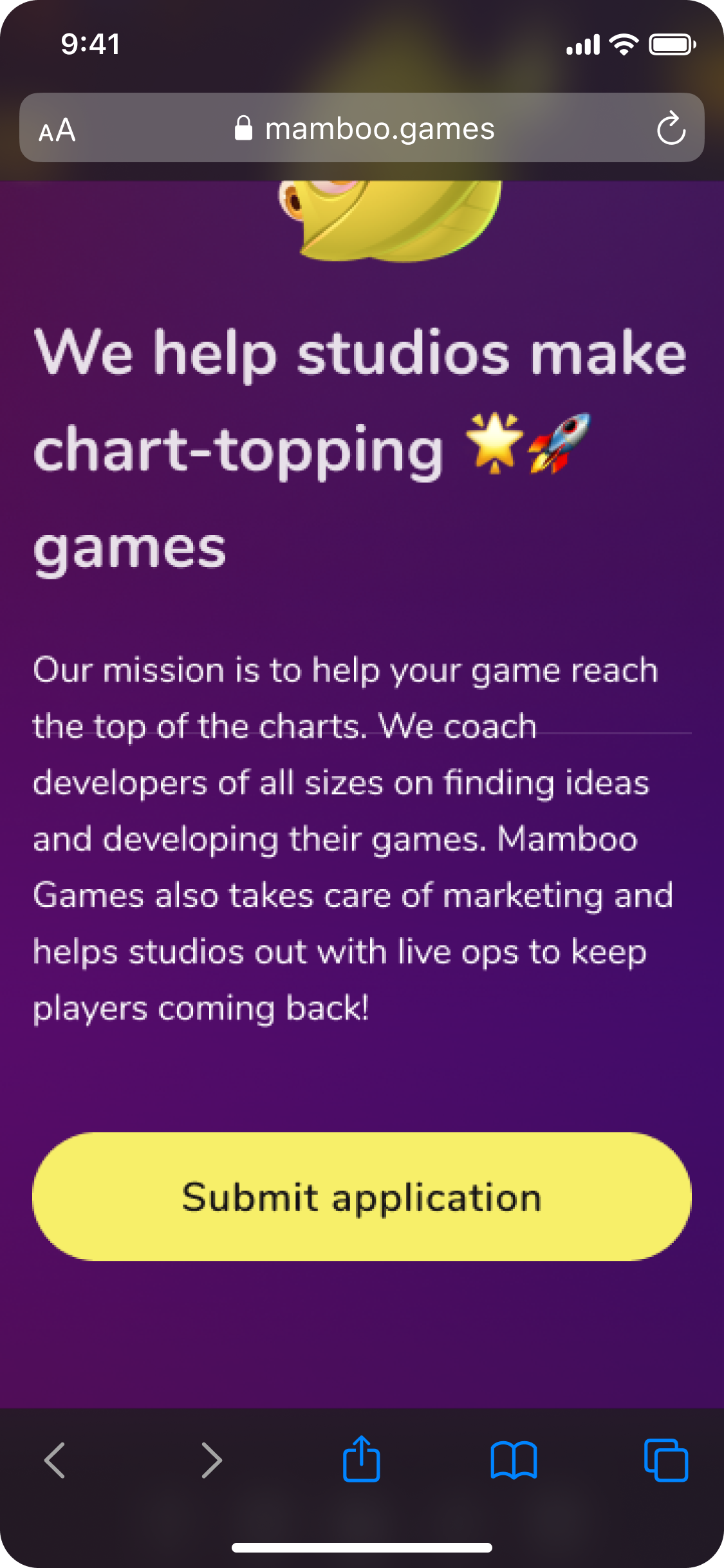Select the mamboo.games address field

click(365, 129)
